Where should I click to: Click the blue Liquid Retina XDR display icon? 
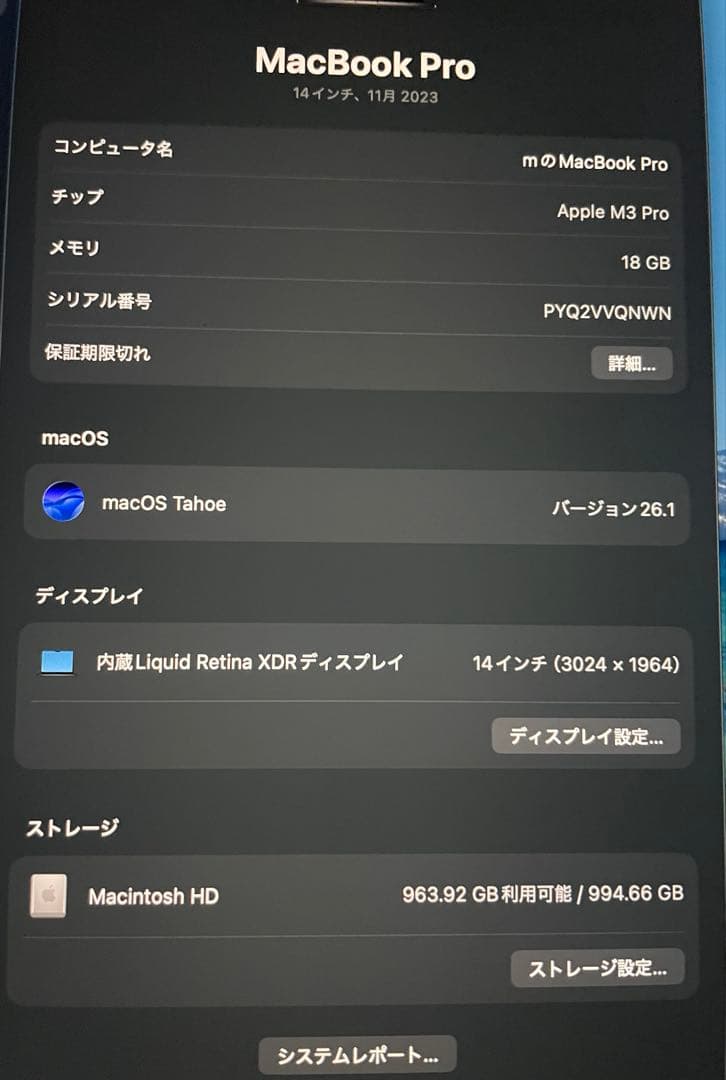(58, 661)
